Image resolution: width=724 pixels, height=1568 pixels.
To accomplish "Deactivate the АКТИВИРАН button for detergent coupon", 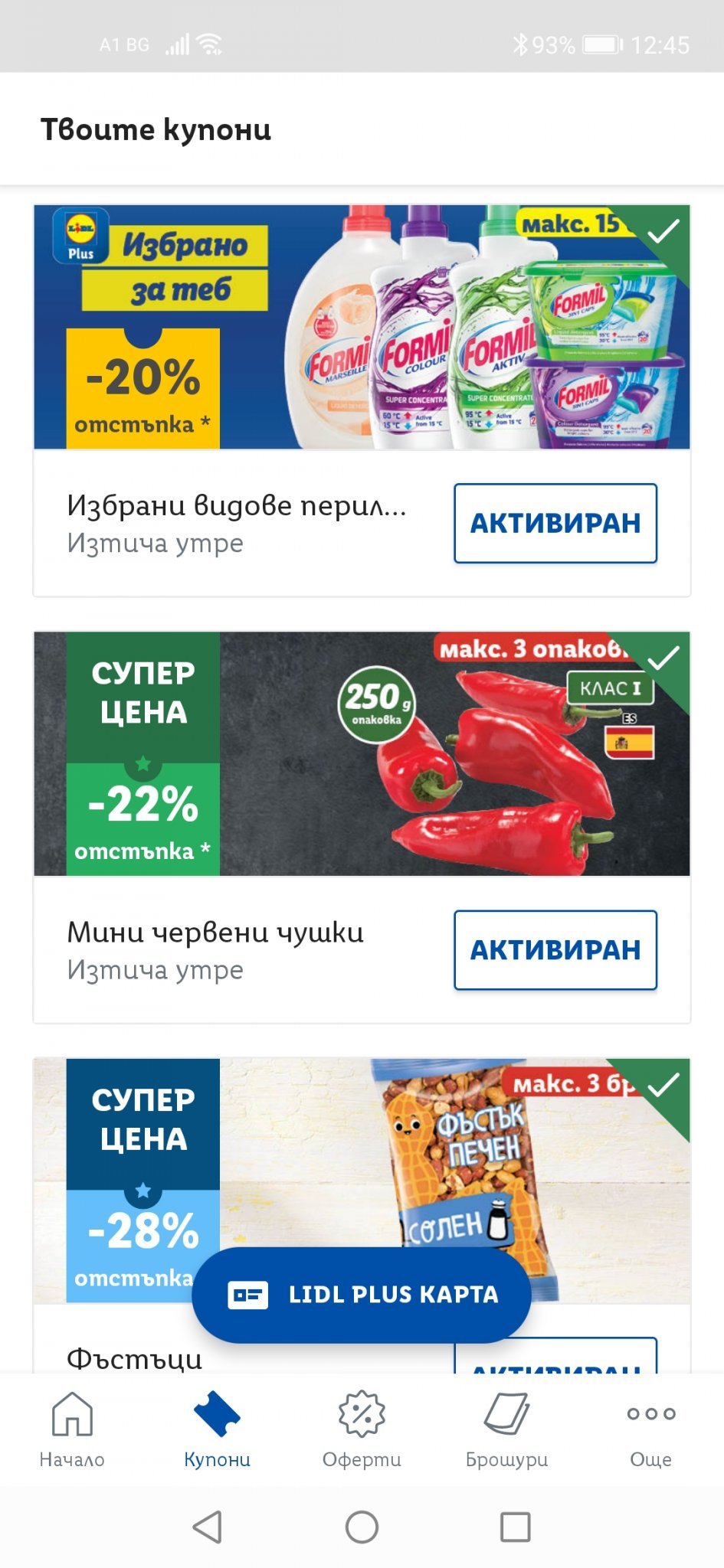I will pos(555,523).
